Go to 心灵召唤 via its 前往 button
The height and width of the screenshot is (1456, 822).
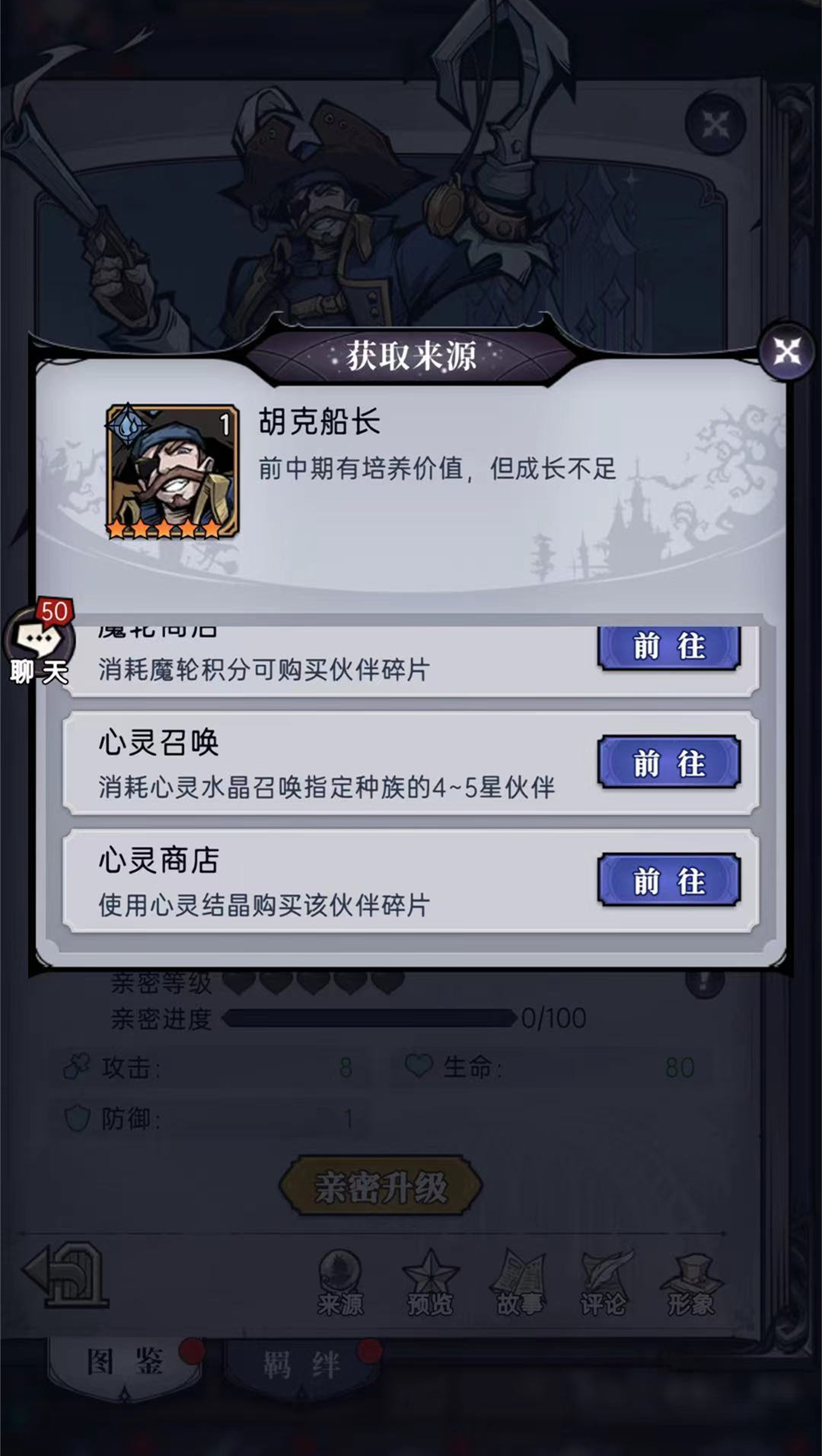coord(669,762)
